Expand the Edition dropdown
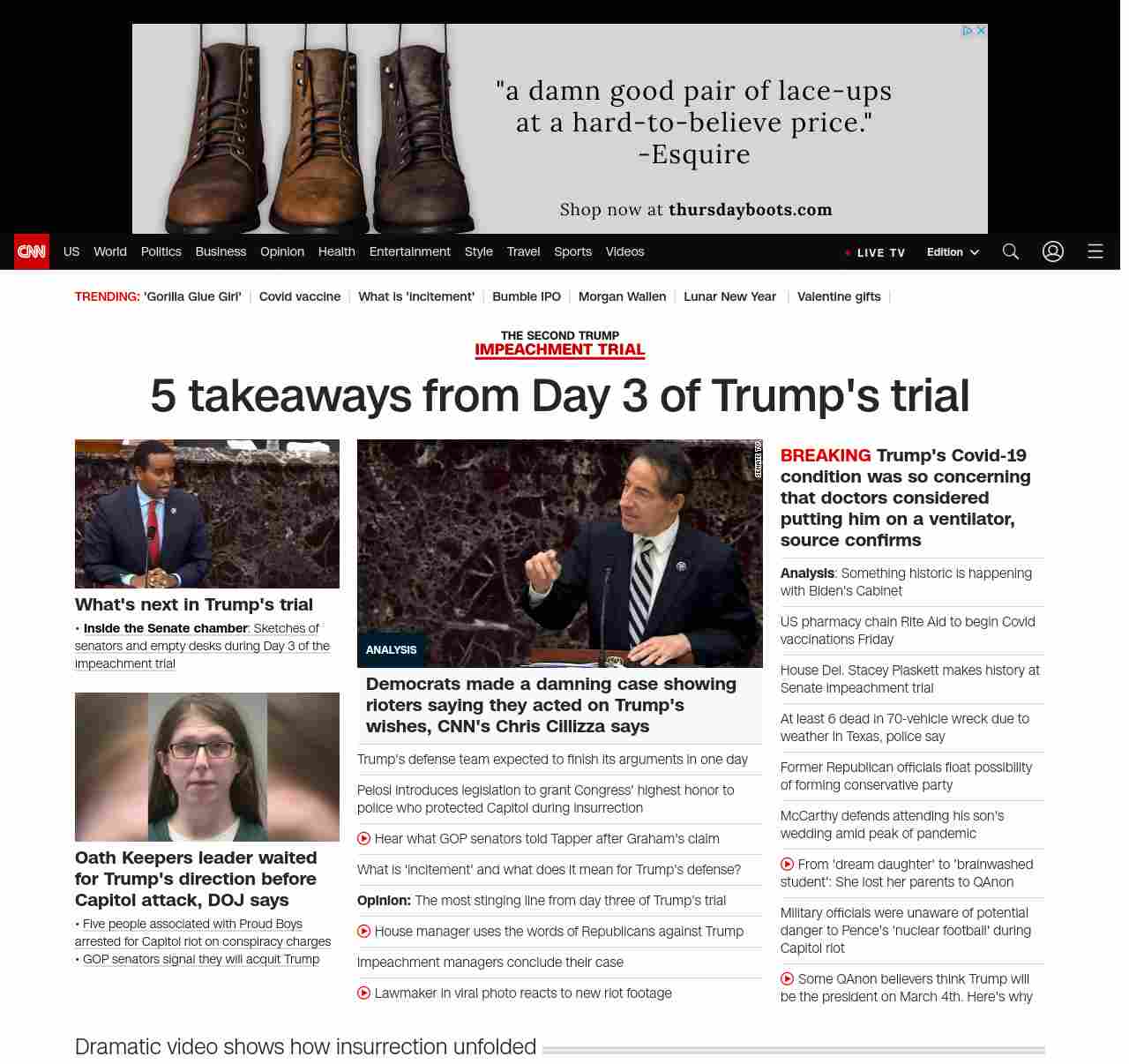This screenshot has width=1129, height=1064. click(x=953, y=252)
